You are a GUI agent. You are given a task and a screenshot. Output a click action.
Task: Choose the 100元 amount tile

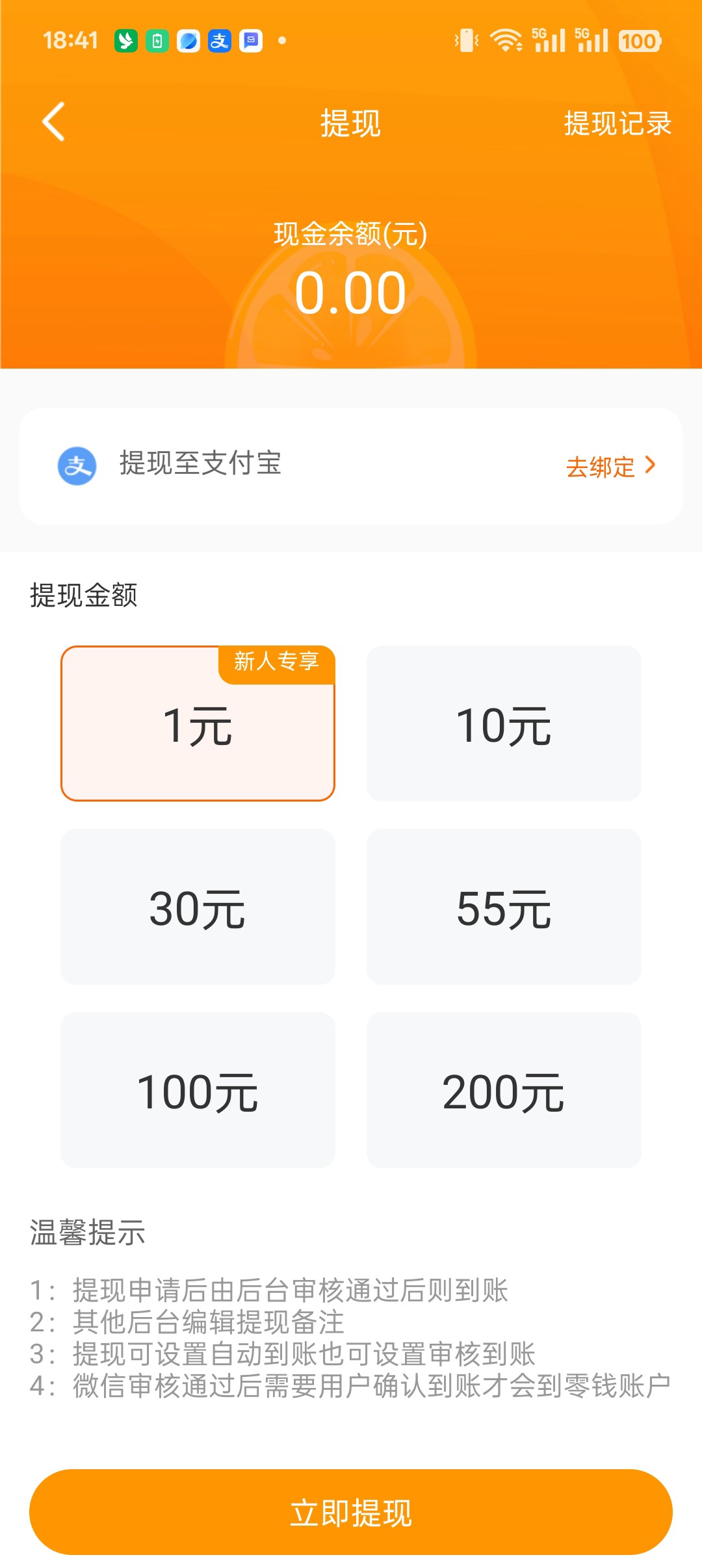click(x=198, y=1091)
